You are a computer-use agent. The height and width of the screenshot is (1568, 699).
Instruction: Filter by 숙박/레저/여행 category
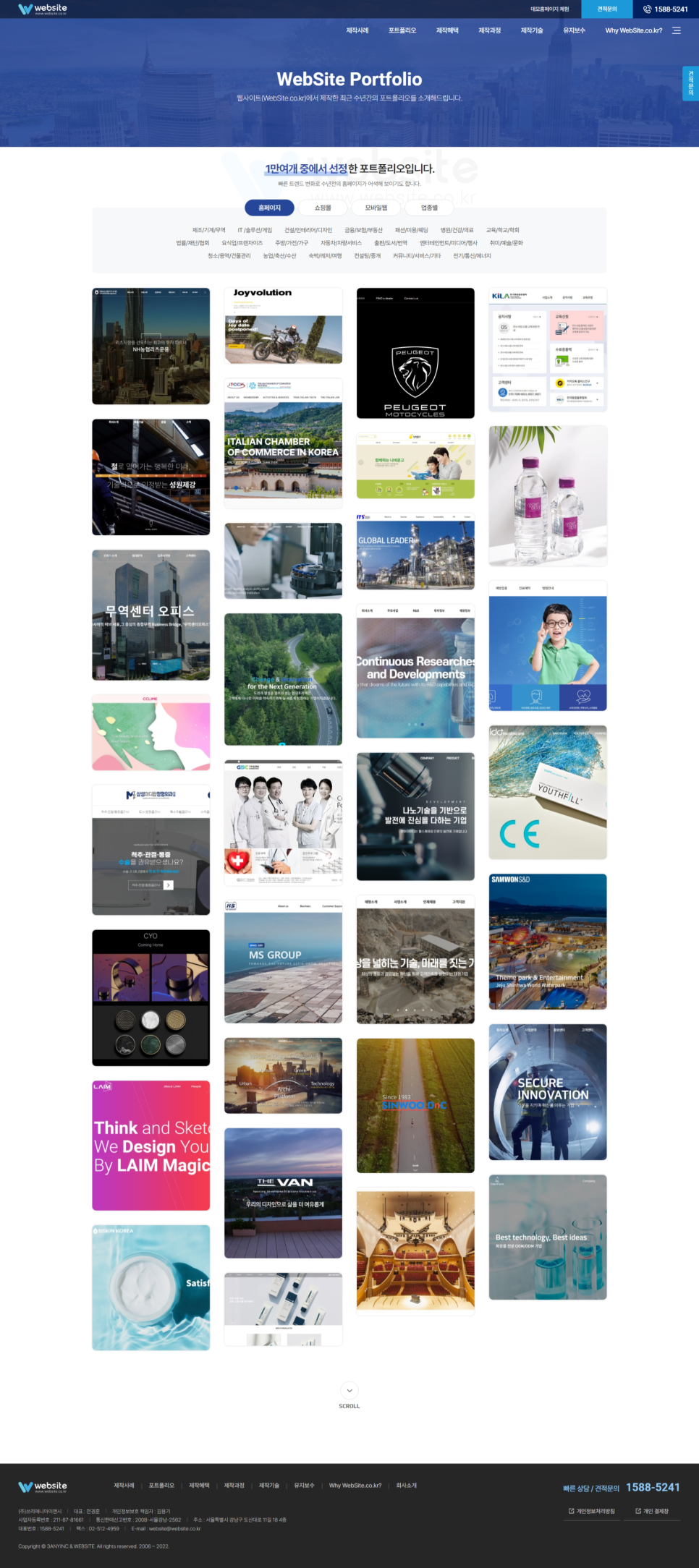coord(325,255)
